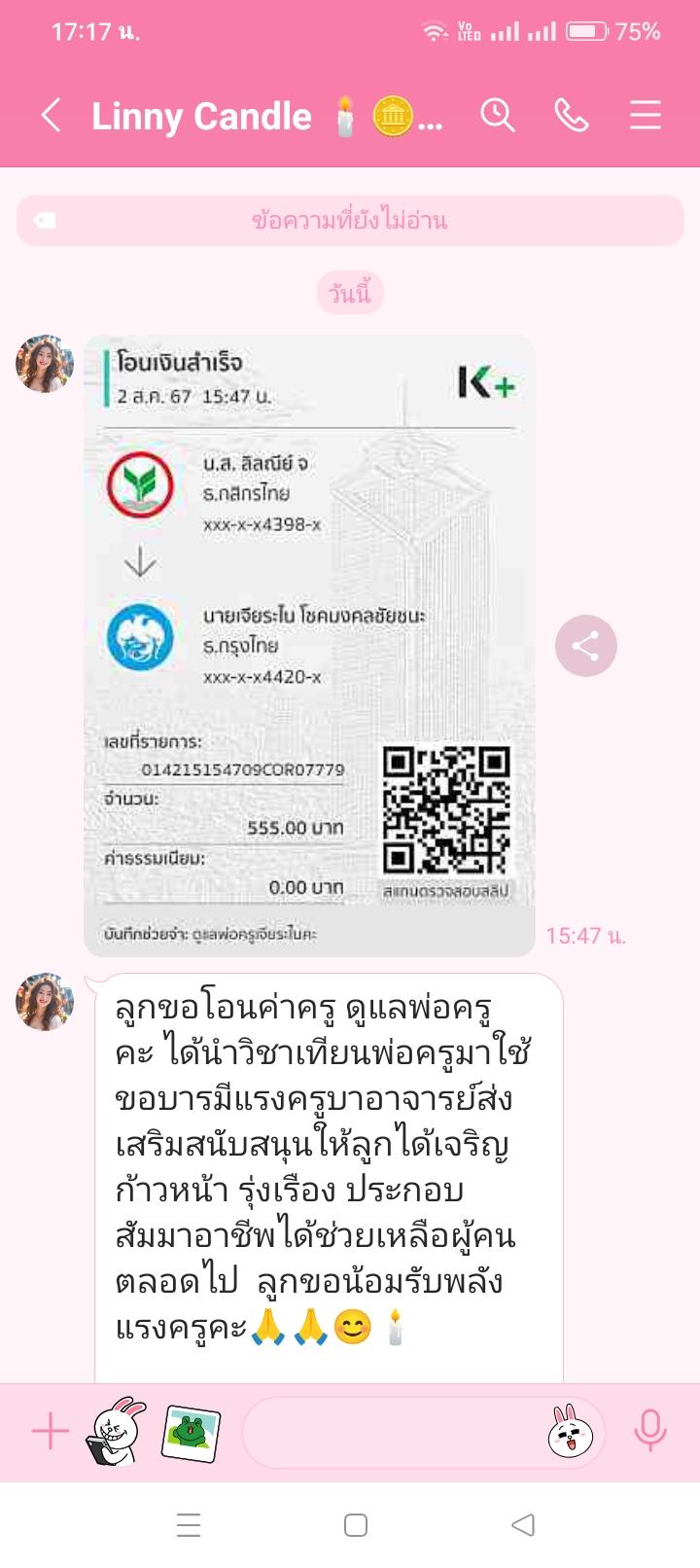
Task: Start a voice call with Linny Candle
Action: [x=572, y=116]
